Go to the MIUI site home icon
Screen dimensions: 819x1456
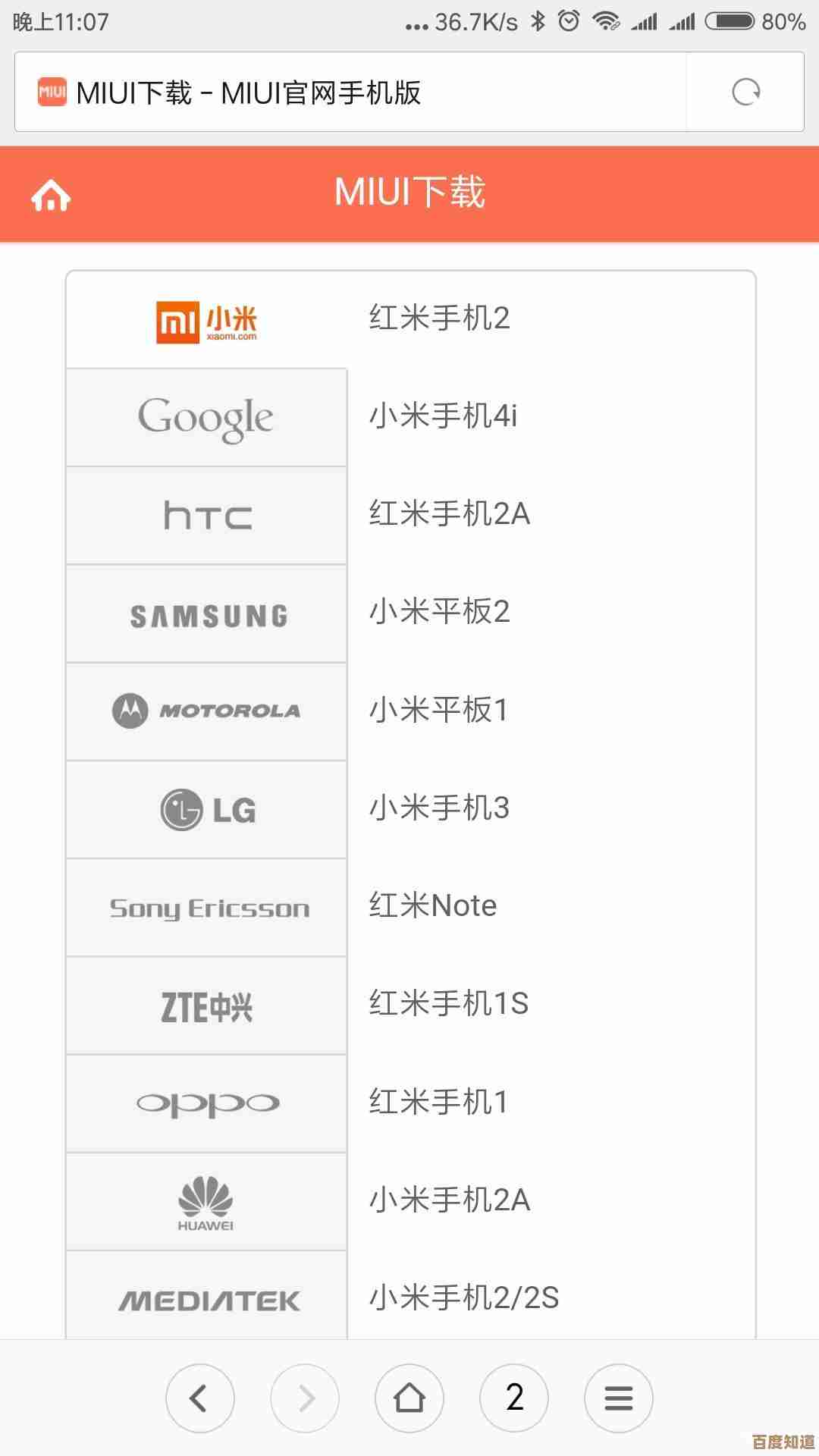coord(51,195)
